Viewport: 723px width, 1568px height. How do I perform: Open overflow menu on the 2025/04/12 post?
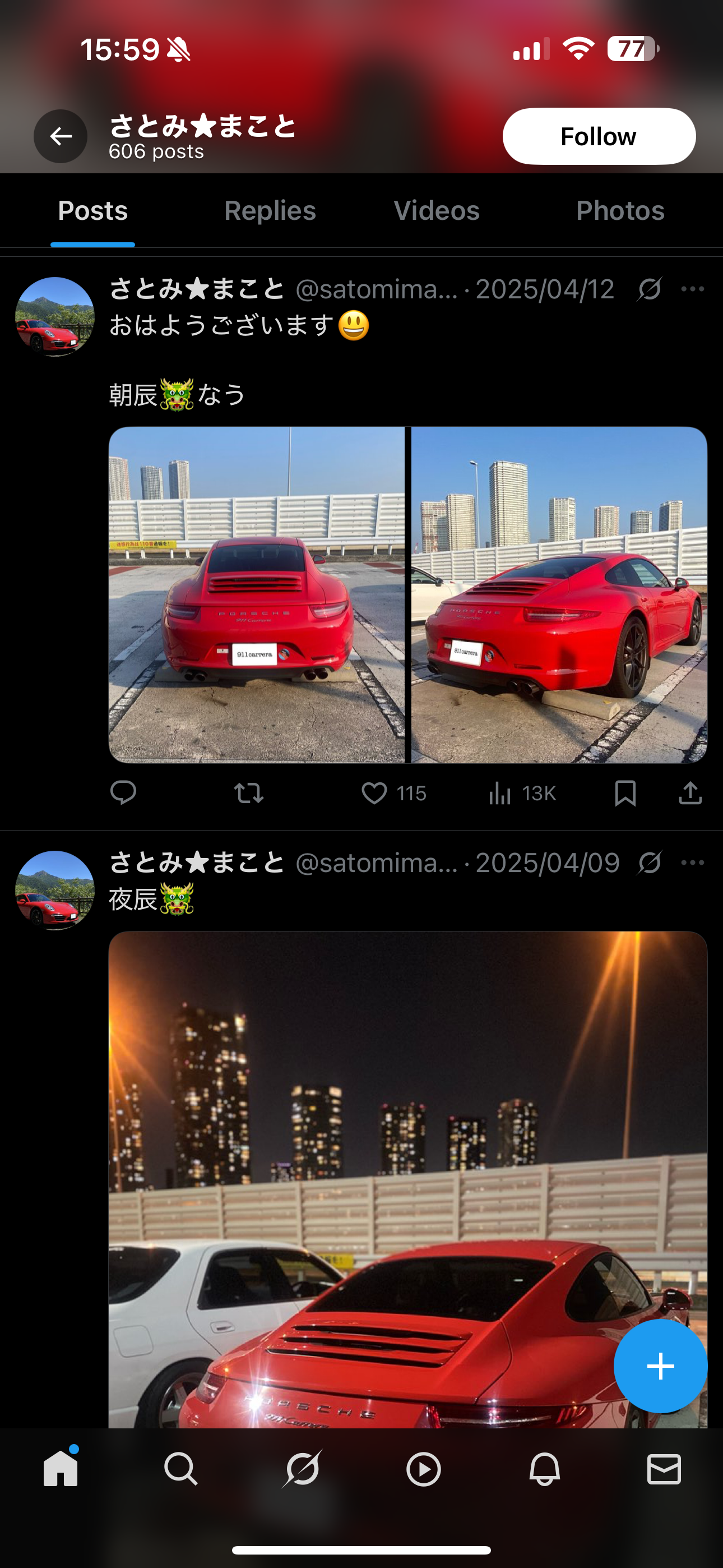(x=693, y=289)
